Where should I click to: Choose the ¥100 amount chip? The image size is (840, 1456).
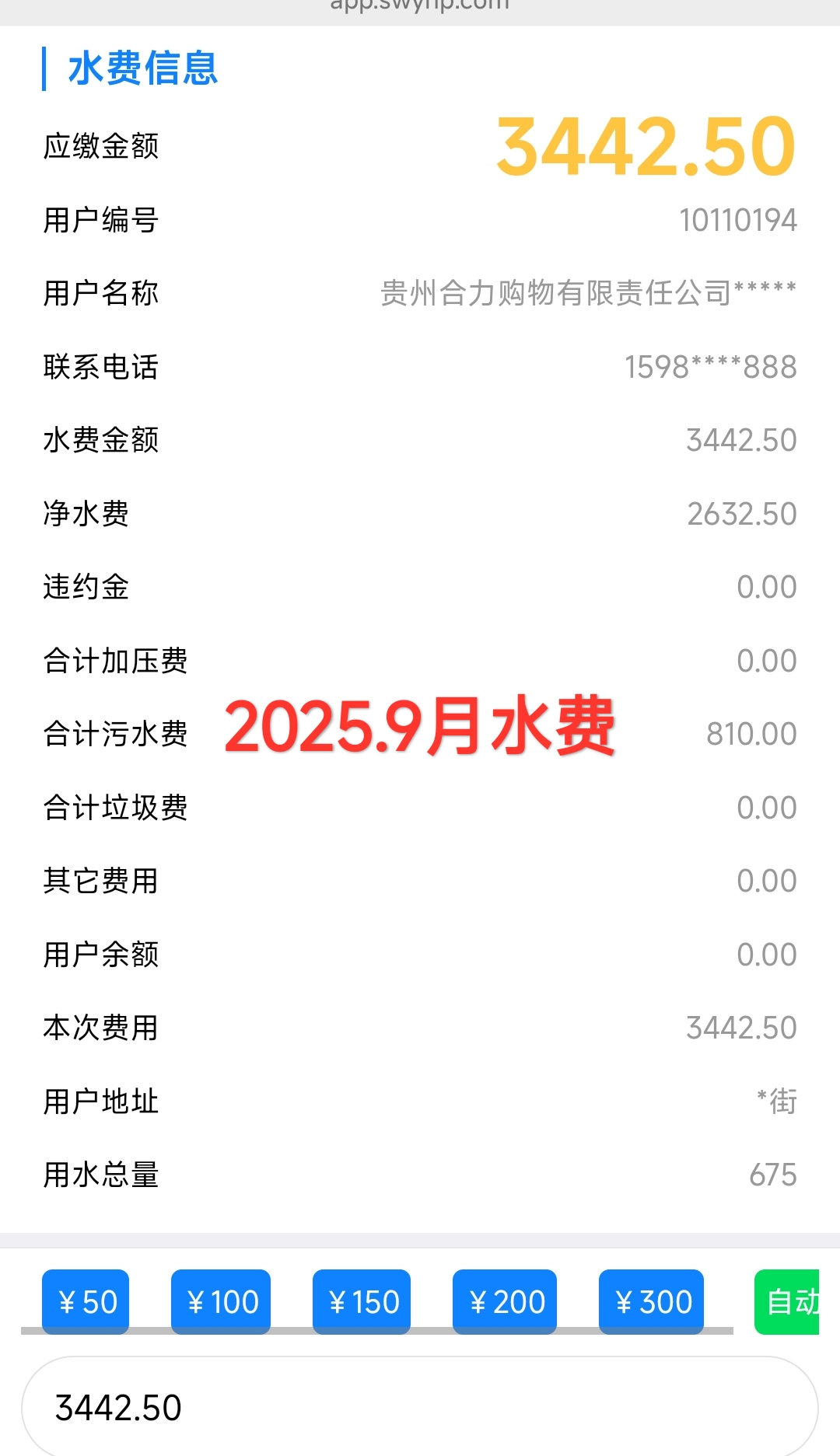[x=221, y=1301]
